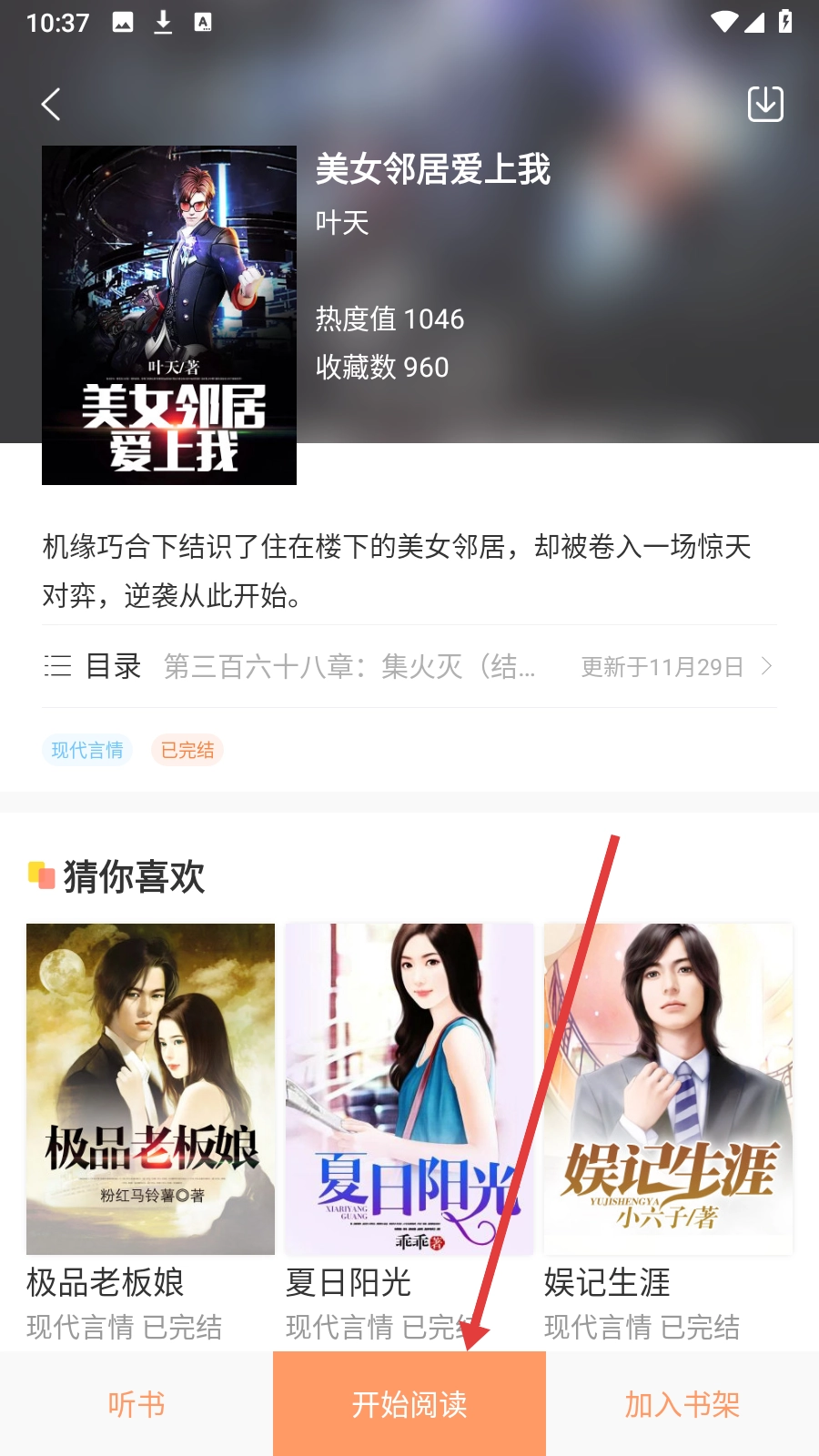This screenshot has height=1456, width=819.
Task: Start reading with 开始阅读
Action: click(x=409, y=1404)
